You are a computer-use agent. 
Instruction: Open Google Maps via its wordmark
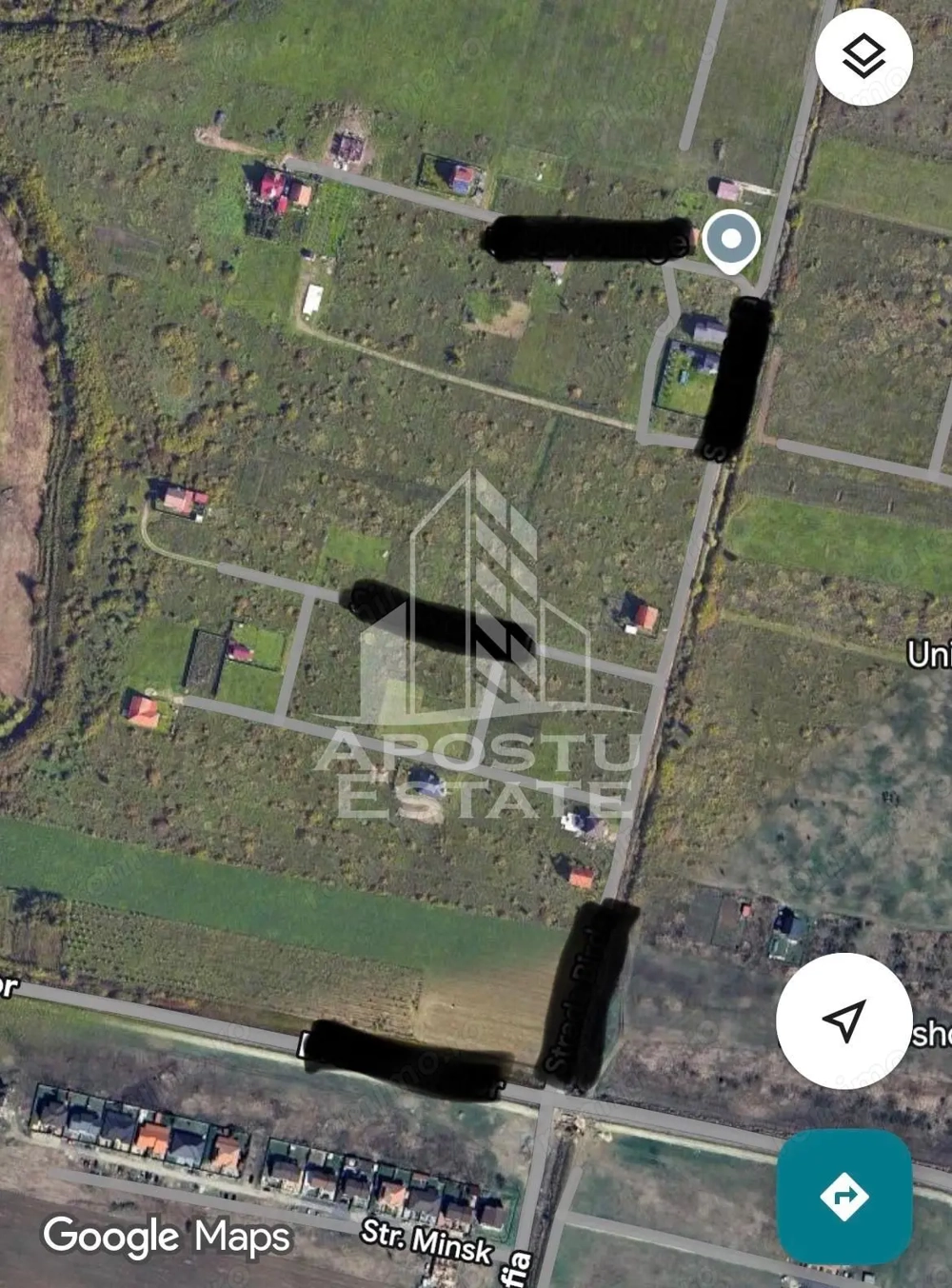pos(167,1236)
